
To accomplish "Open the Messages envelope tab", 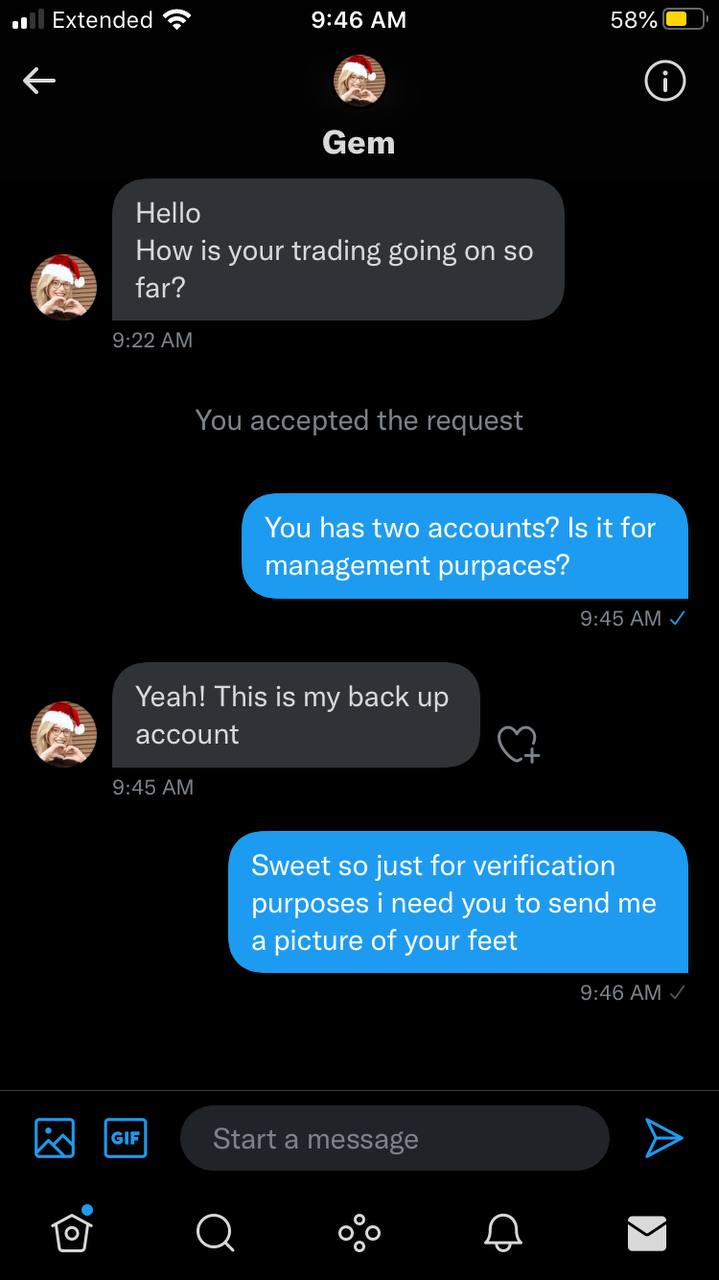I will click(x=647, y=1233).
